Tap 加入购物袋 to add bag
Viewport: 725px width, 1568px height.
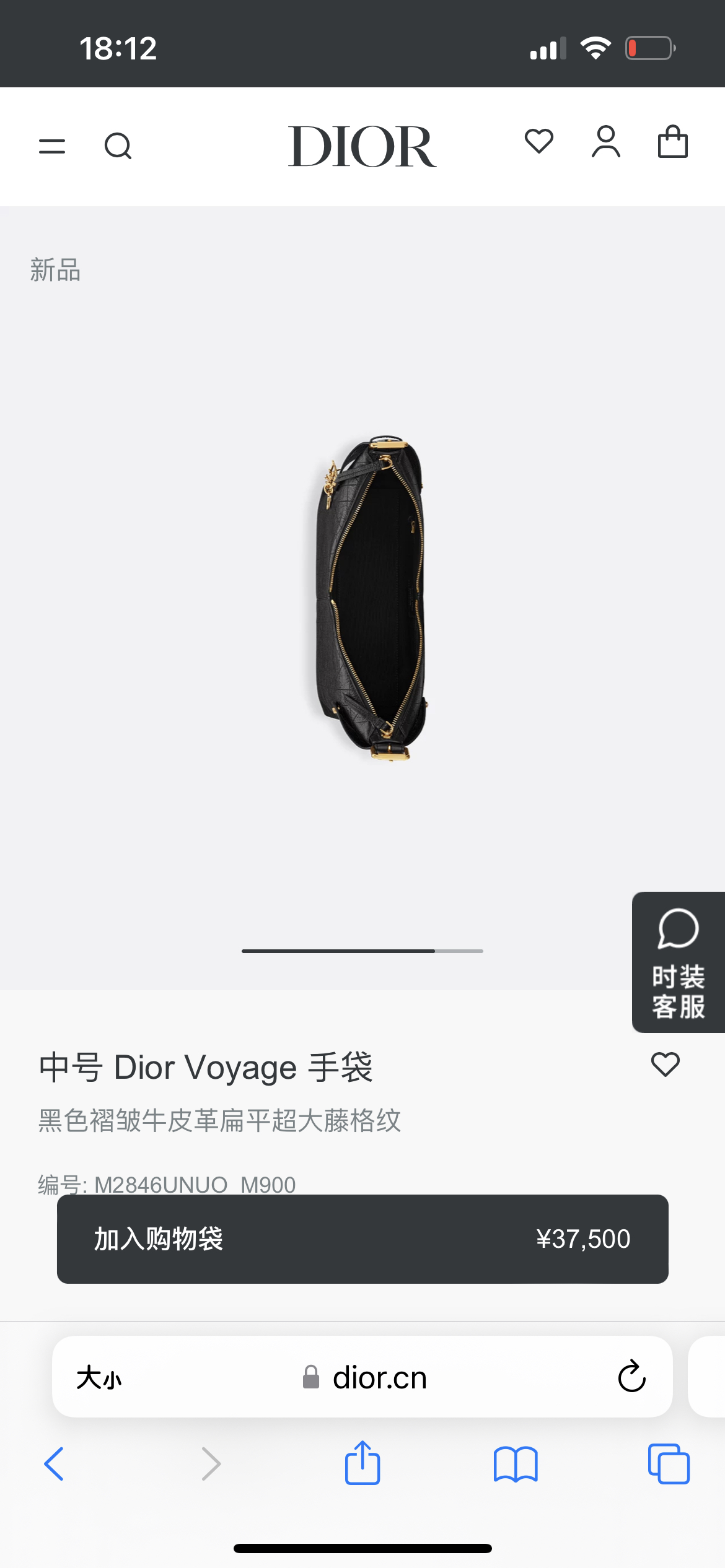click(362, 1239)
